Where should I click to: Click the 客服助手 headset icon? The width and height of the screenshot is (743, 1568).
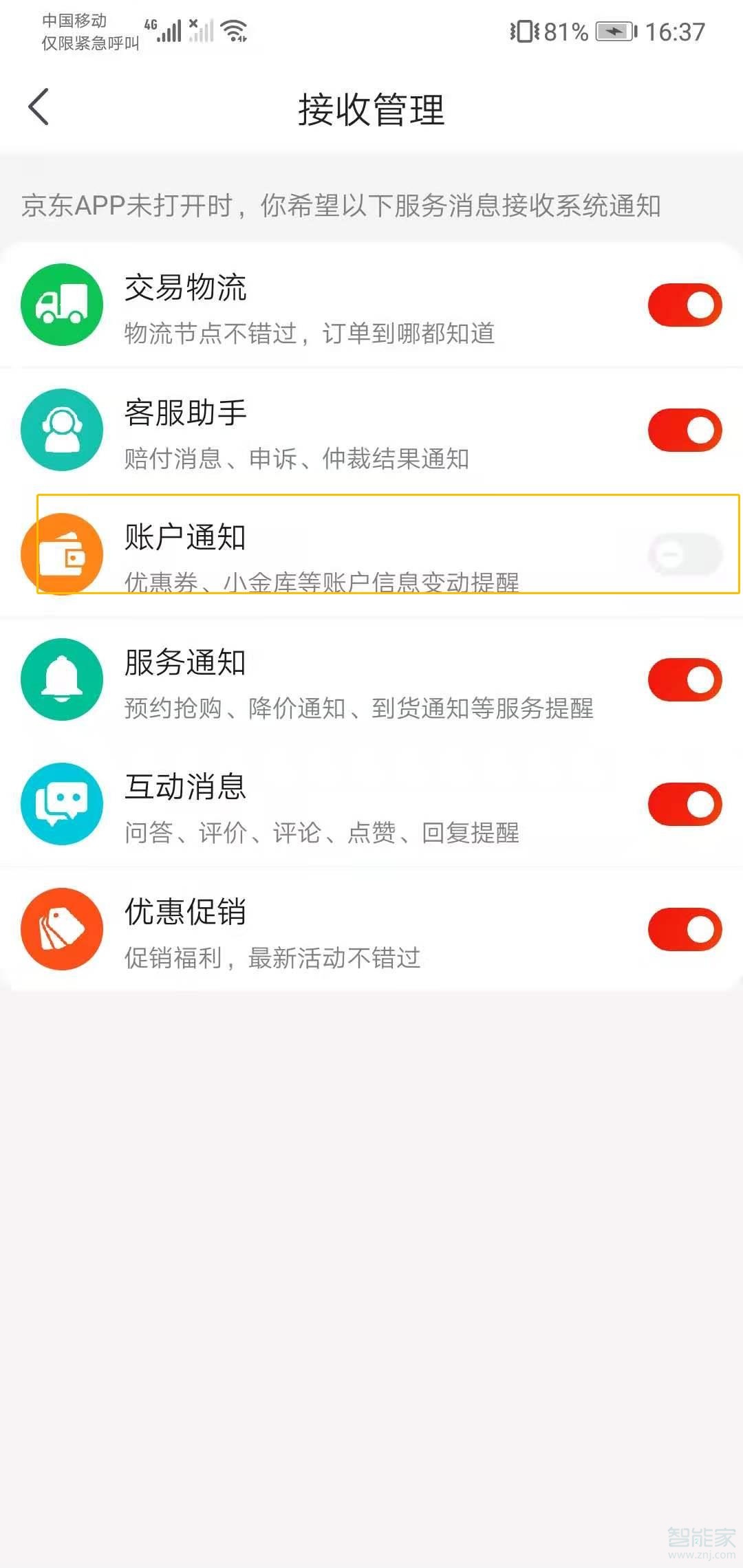[61, 429]
